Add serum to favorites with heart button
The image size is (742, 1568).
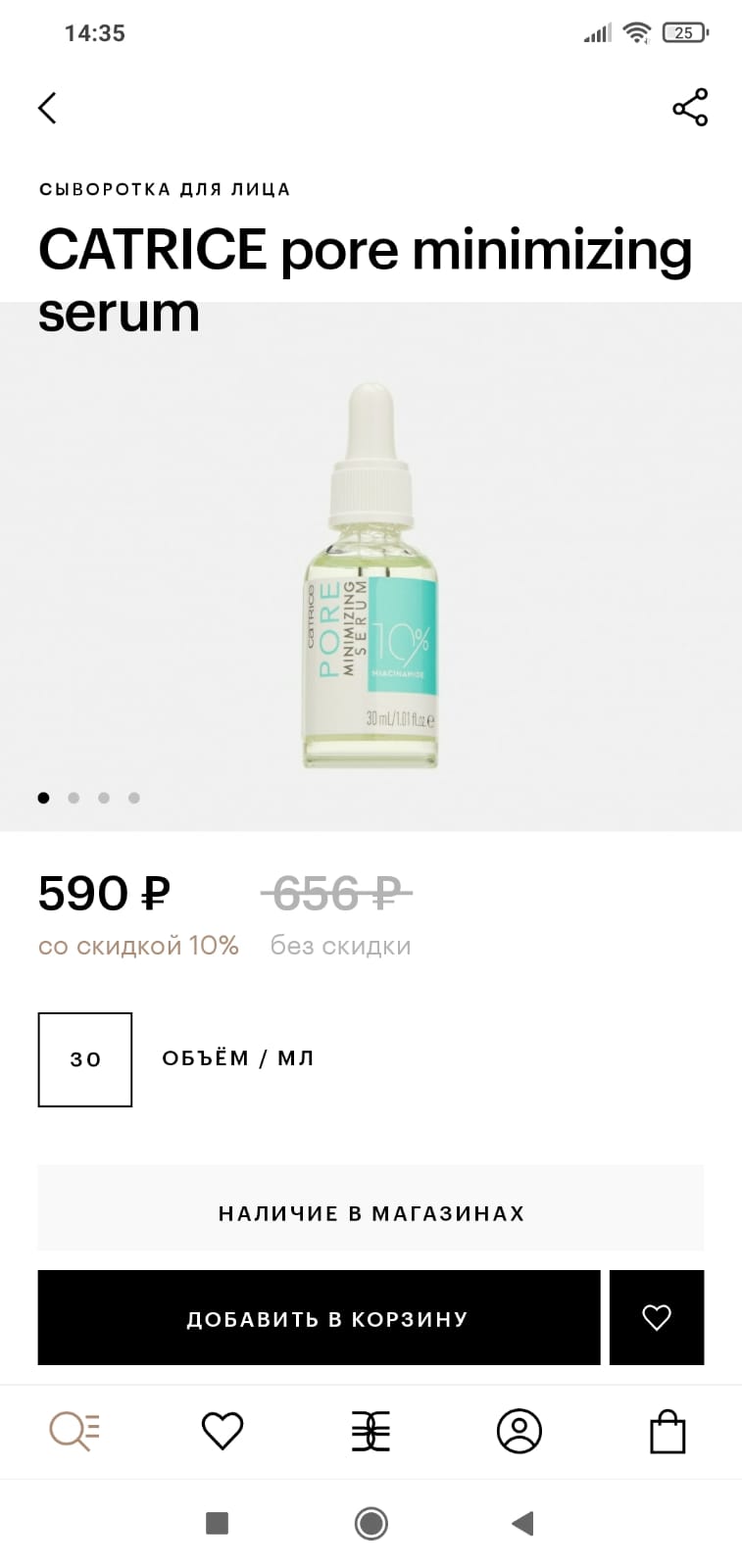pyautogui.click(x=657, y=1318)
